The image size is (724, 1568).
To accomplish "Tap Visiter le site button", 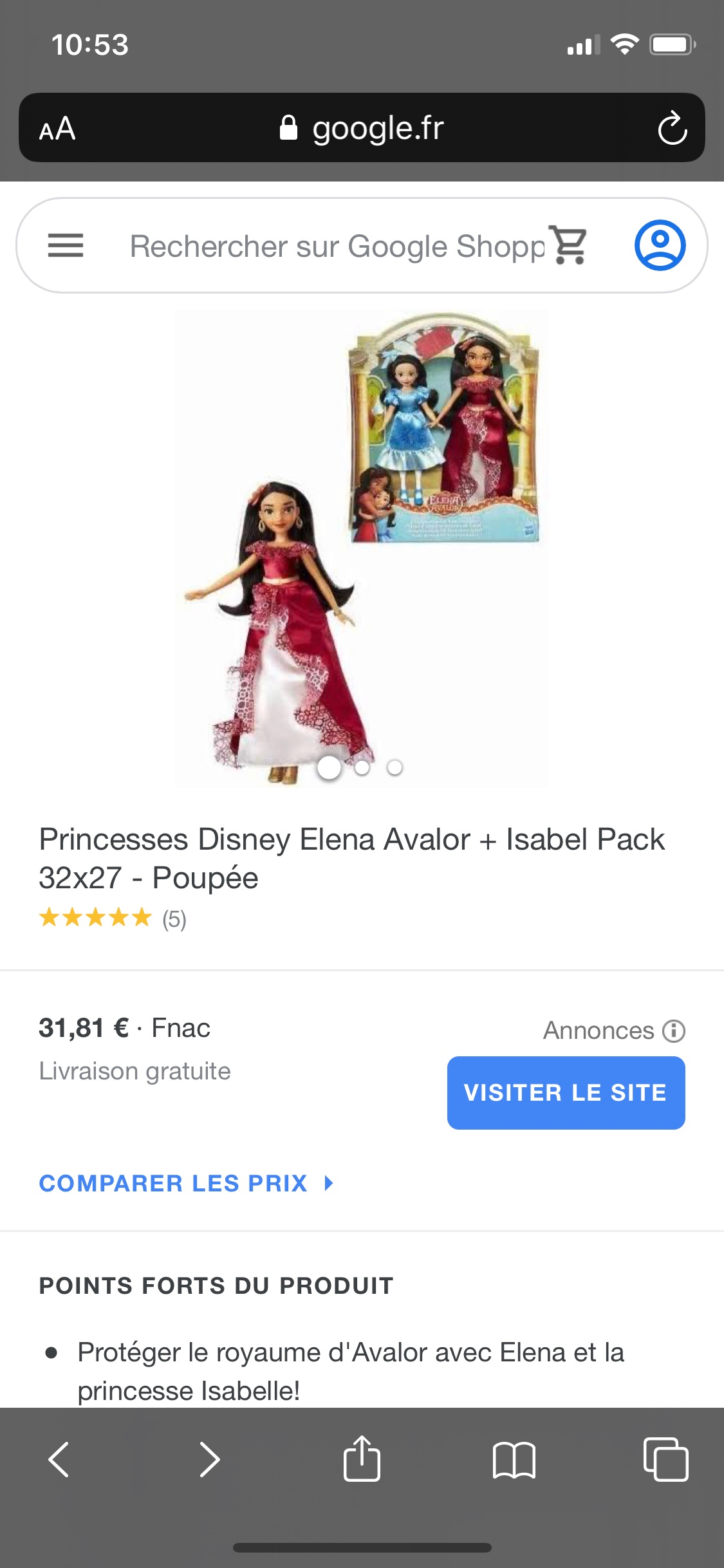I will pyautogui.click(x=566, y=1092).
